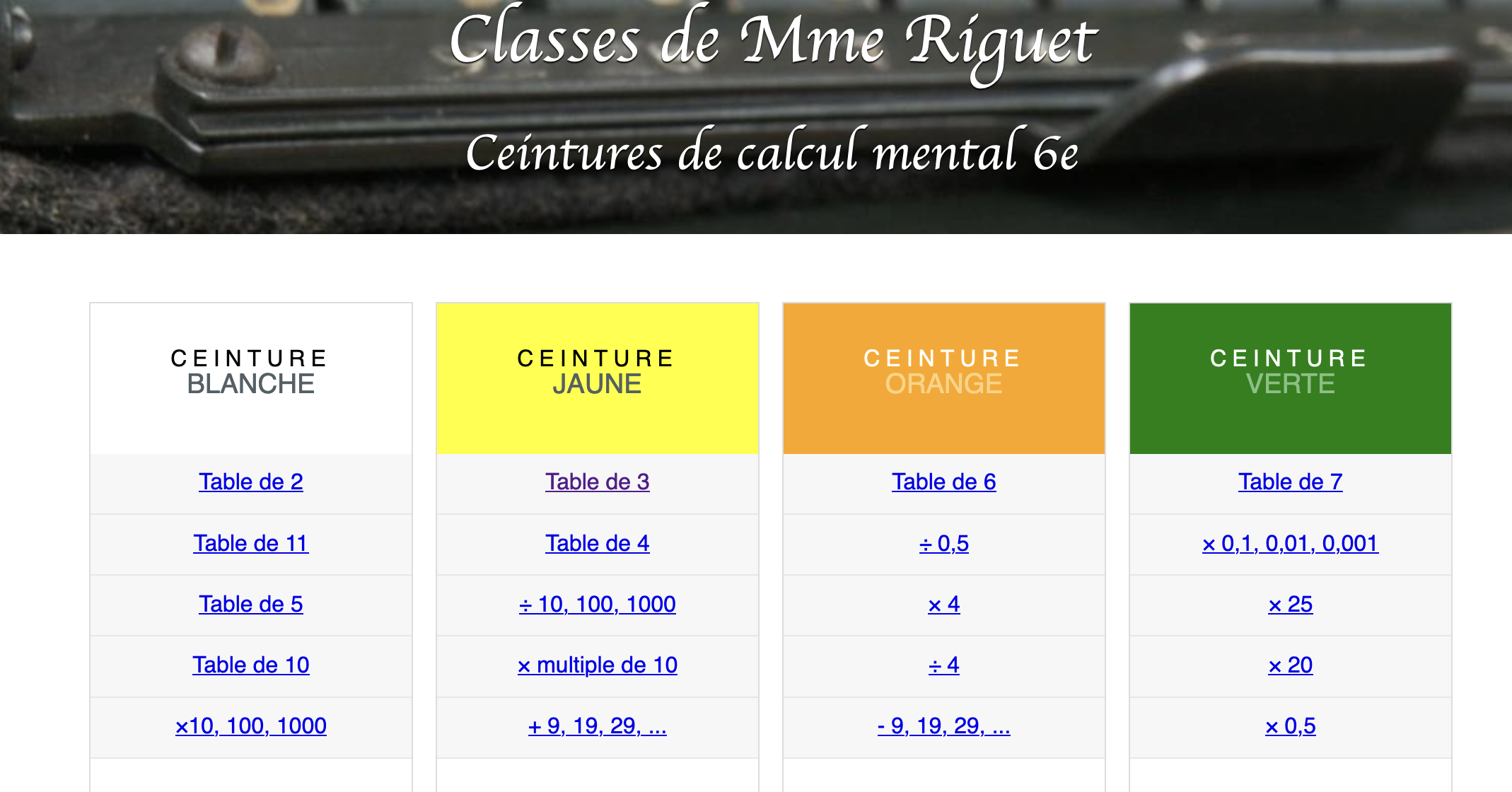Open the Table de 10 link
This screenshot has width=1512, height=792.
[251, 665]
